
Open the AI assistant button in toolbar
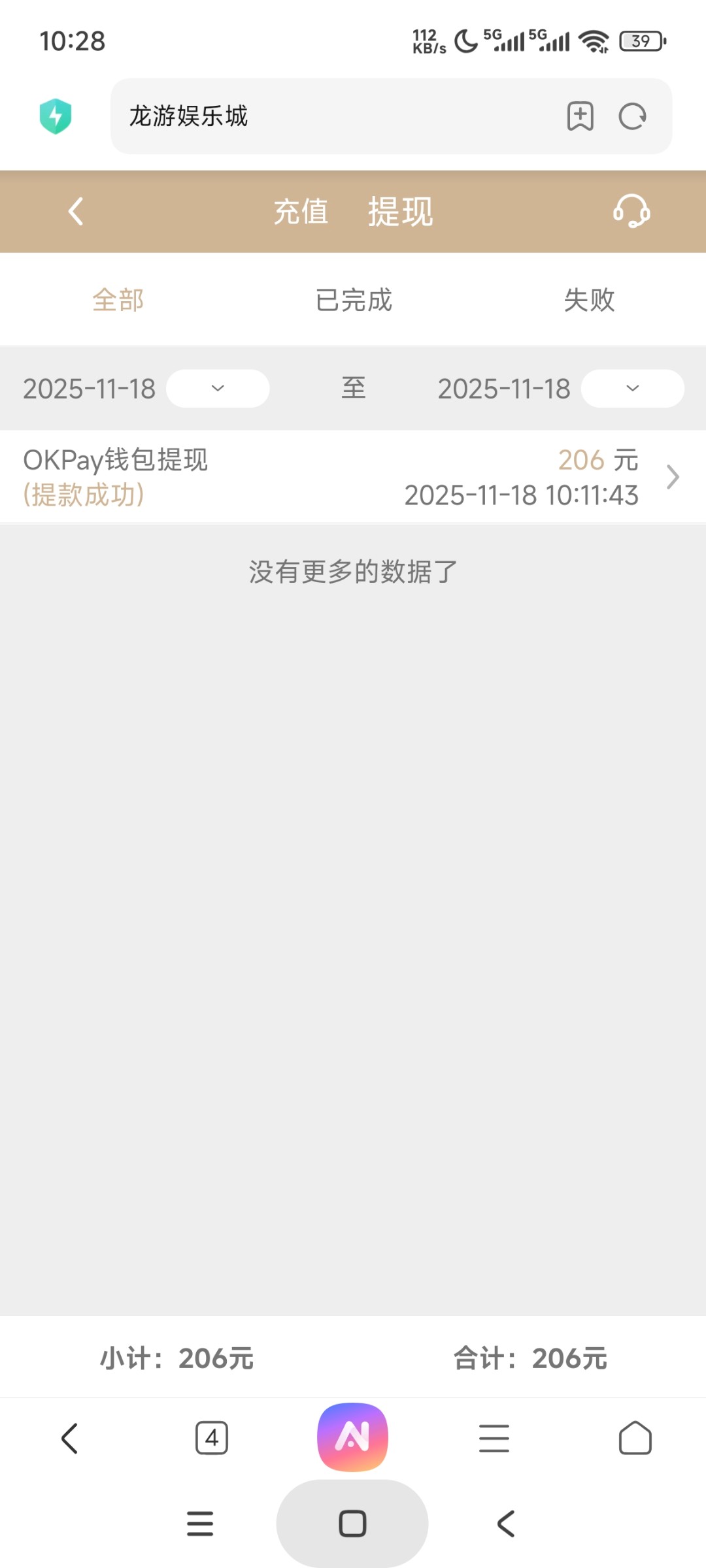pos(353,1437)
